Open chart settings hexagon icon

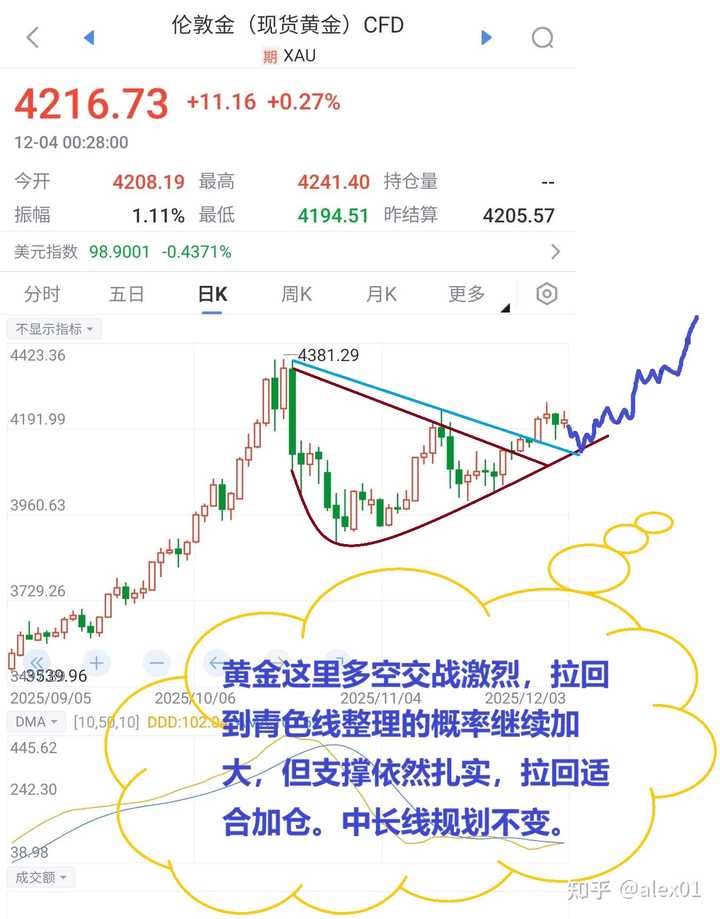pyautogui.click(x=546, y=294)
